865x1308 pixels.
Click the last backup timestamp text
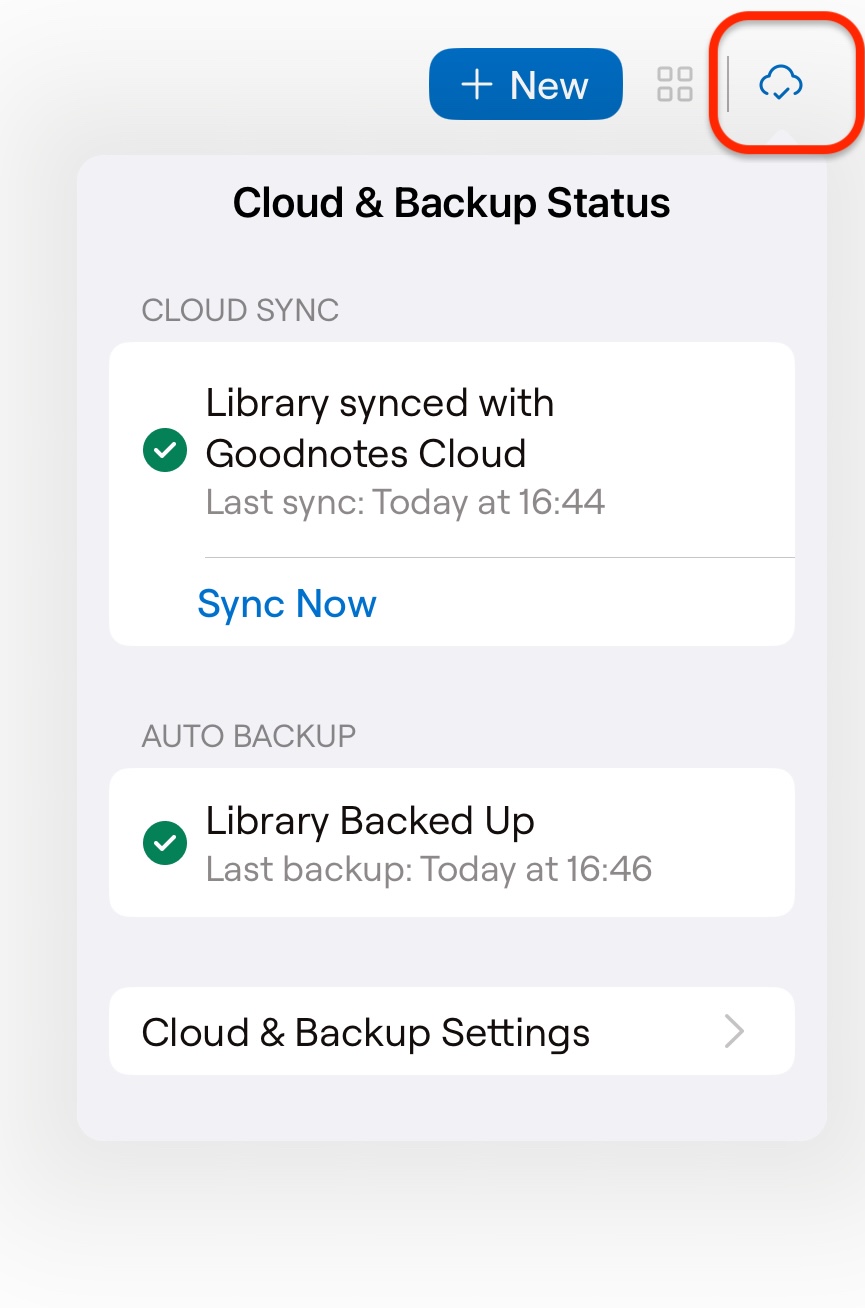(428, 869)
